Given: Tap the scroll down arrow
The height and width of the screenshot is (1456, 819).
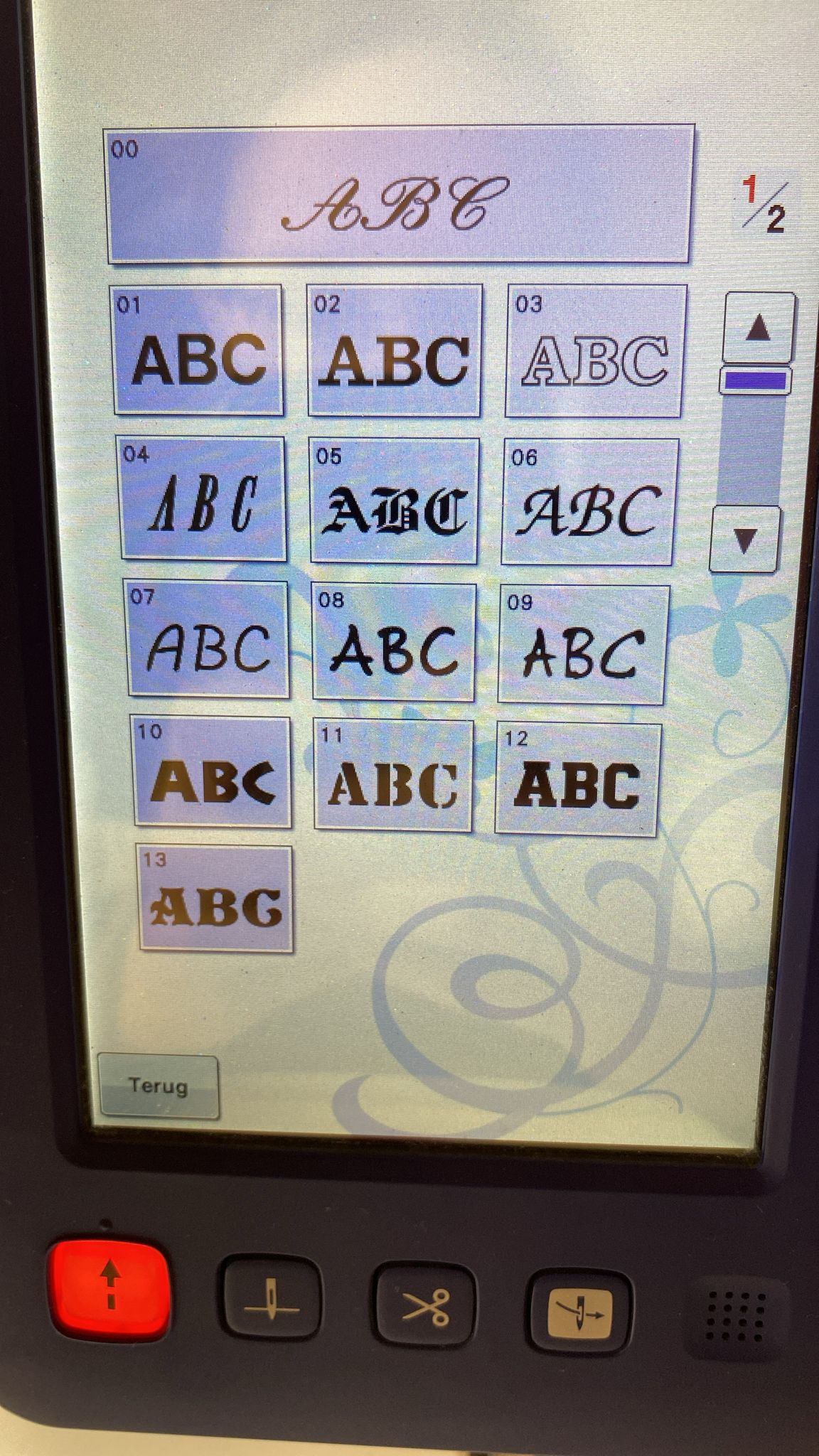Looking at the screenshot, I should point(745,540).
